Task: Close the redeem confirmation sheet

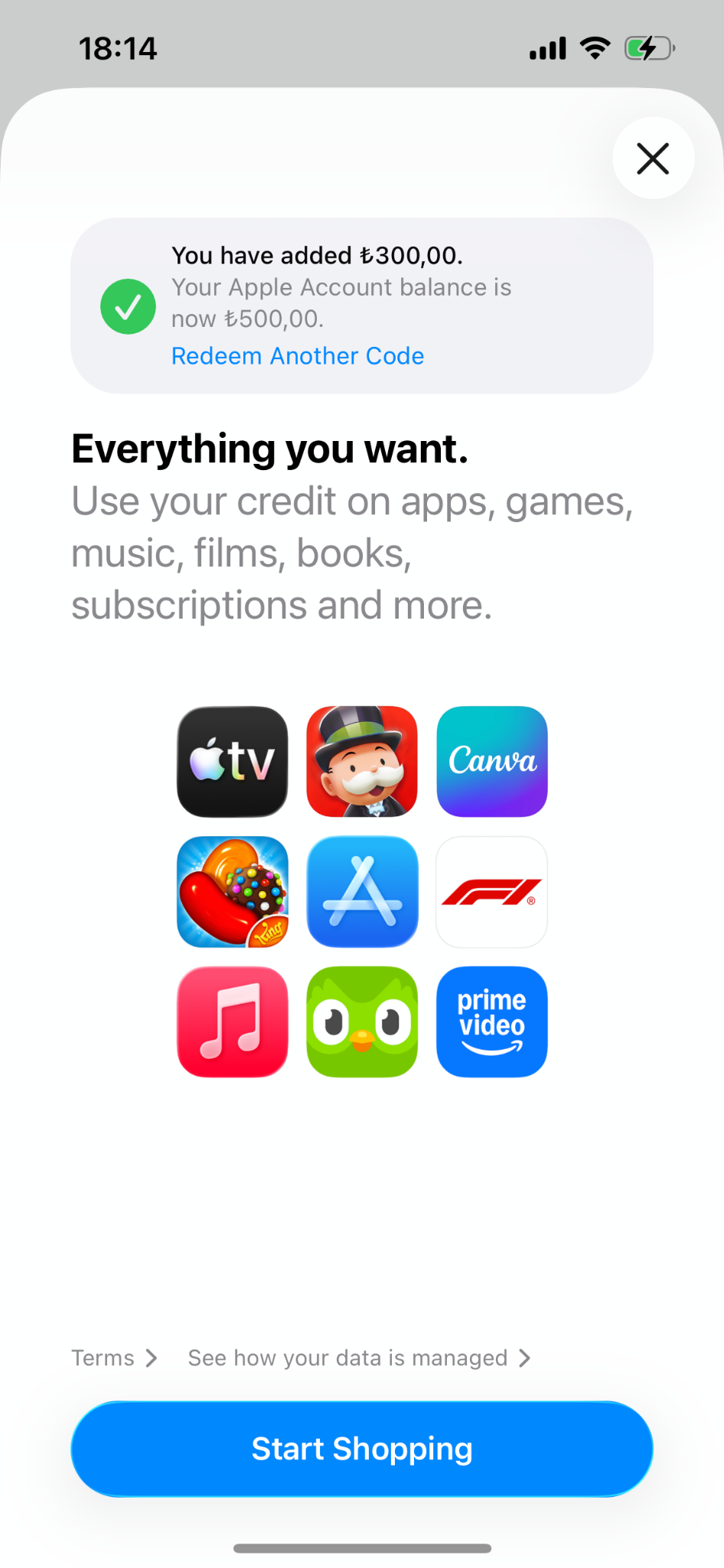Action: tap(653, 158)
